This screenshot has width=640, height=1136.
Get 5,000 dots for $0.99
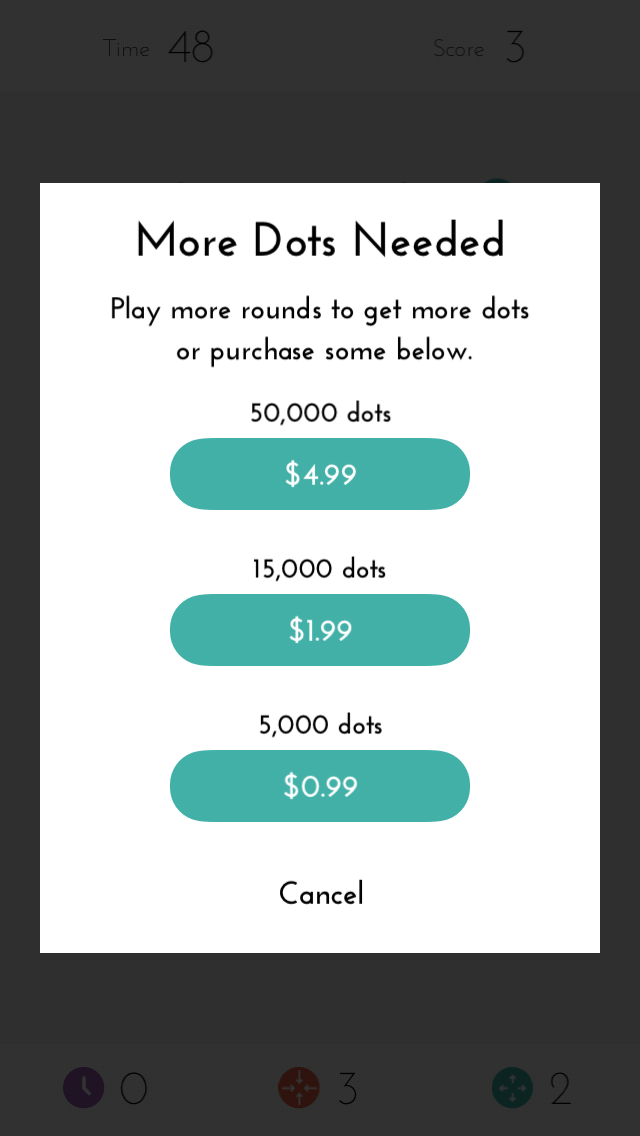point(320,786)
